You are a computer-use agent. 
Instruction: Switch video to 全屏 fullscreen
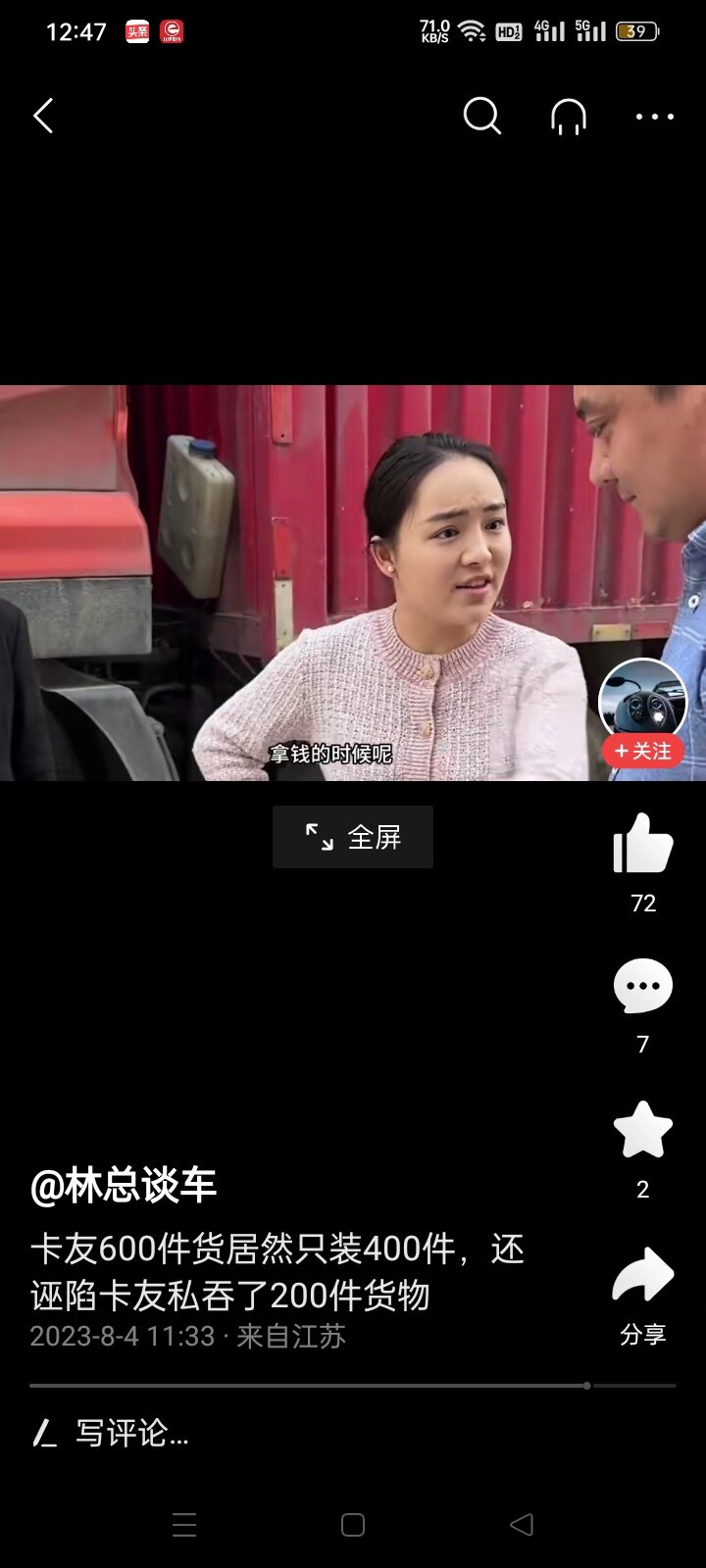[x=353, y=837]
